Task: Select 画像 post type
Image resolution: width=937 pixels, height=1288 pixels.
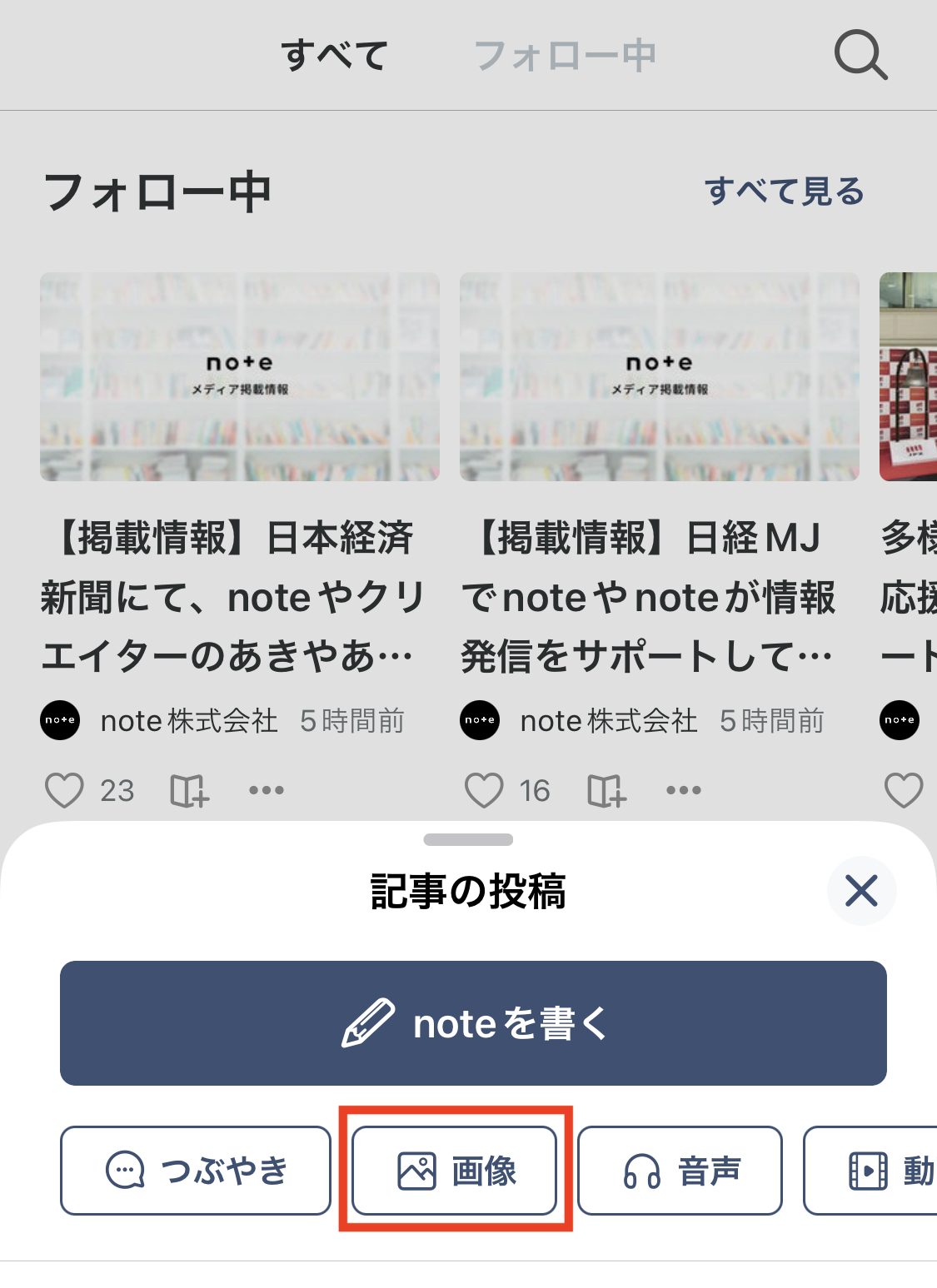Action: pyautogui.click(x=455, y=1171)
